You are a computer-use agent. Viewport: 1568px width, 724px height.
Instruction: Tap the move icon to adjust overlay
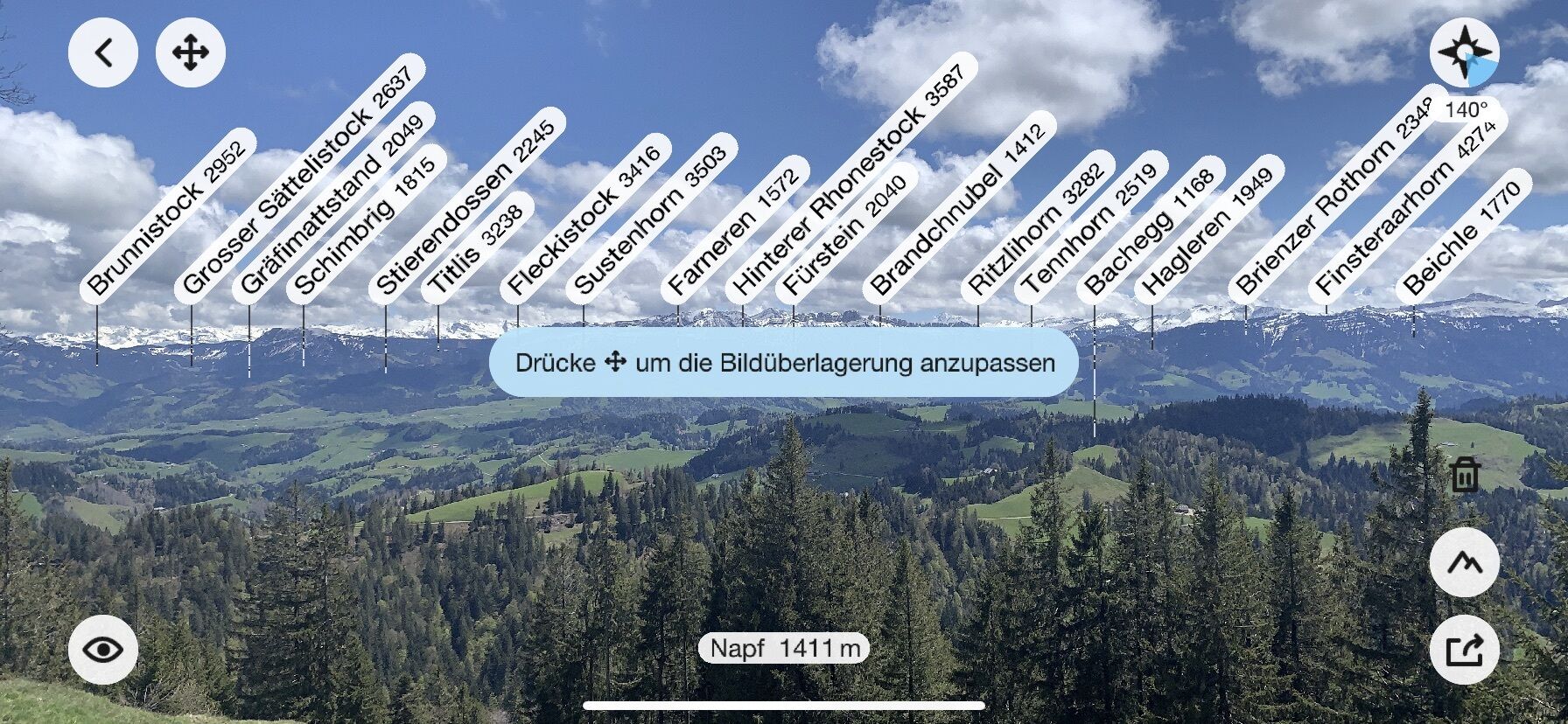point(191,52)
